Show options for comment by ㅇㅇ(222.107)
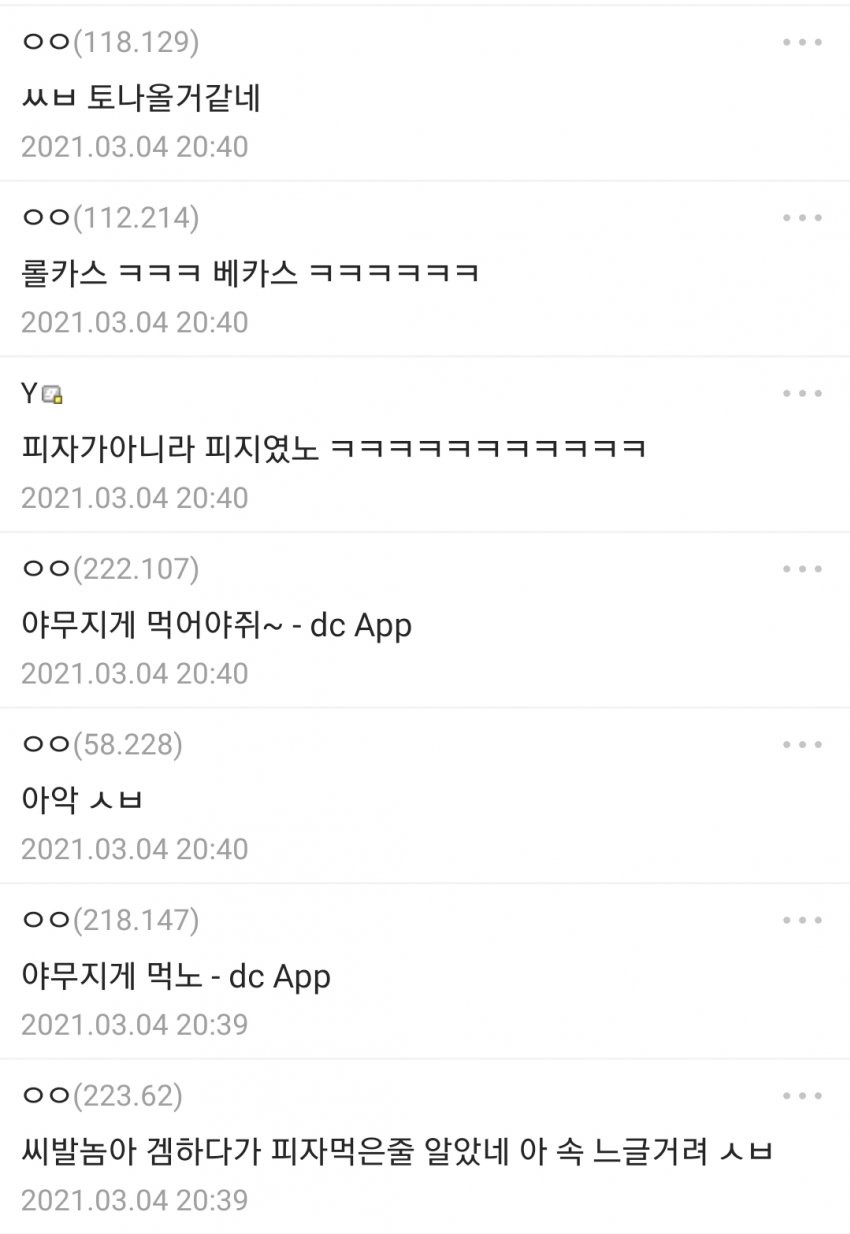The height and width of the screenshot is (1234, 850). coord(802,569)
